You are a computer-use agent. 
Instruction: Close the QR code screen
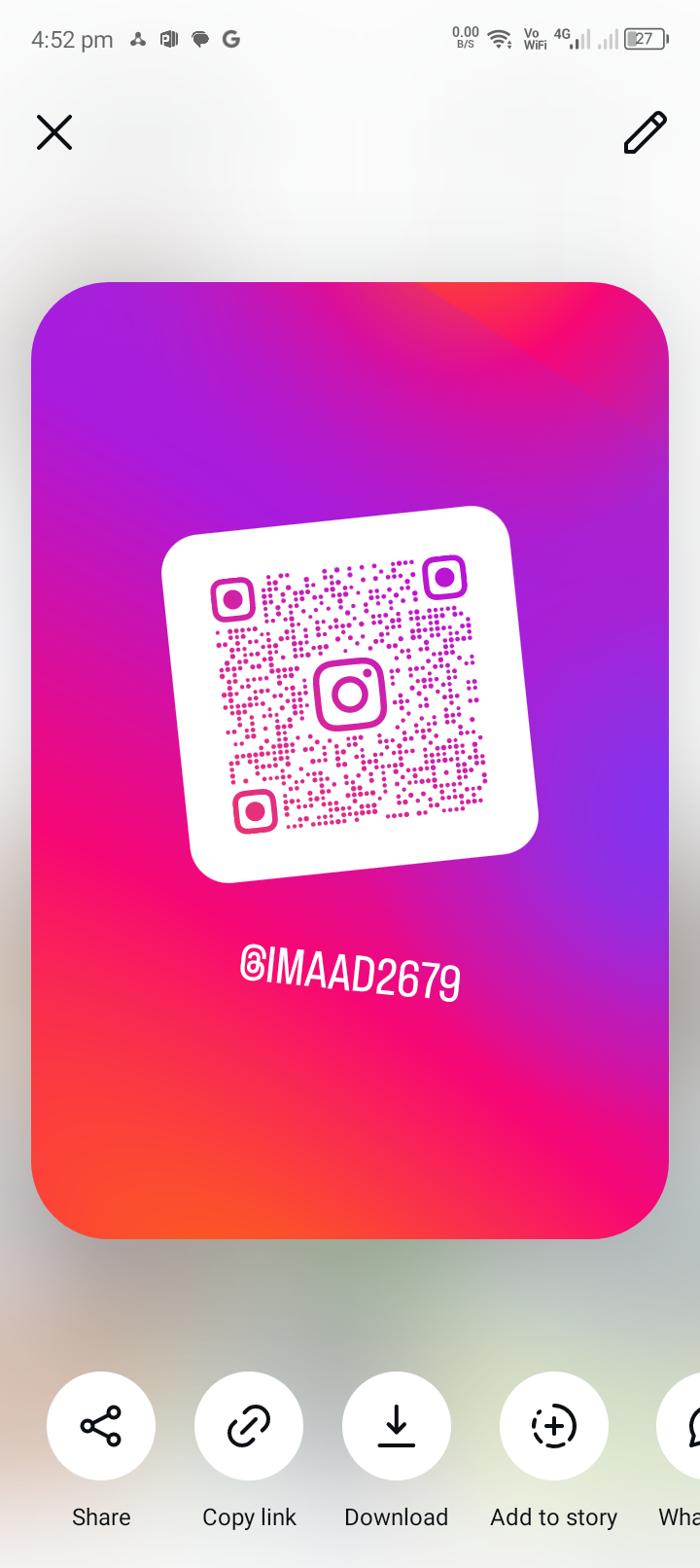54,132
